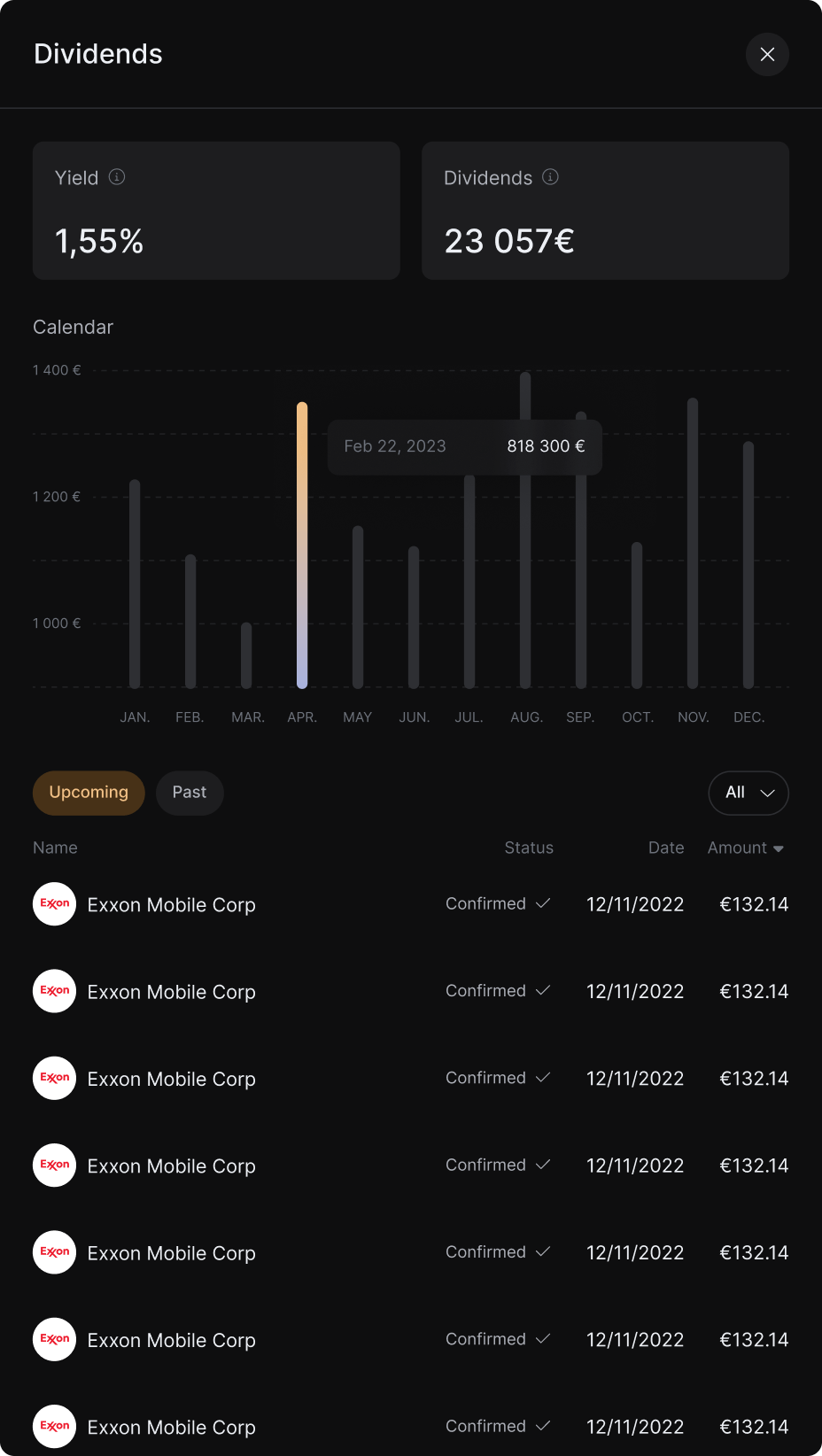Click the Name column header

(x=55, y=848)
